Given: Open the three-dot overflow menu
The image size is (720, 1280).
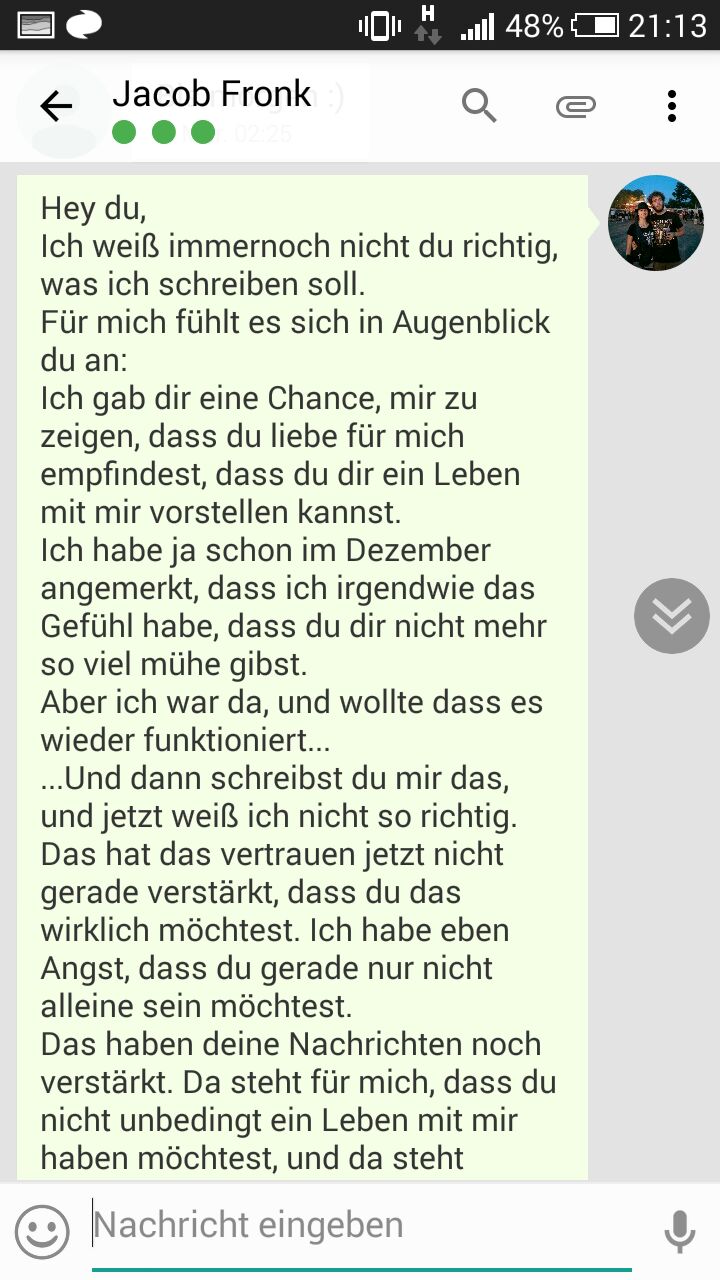Looking at the screenshot, I should [671, 106].
